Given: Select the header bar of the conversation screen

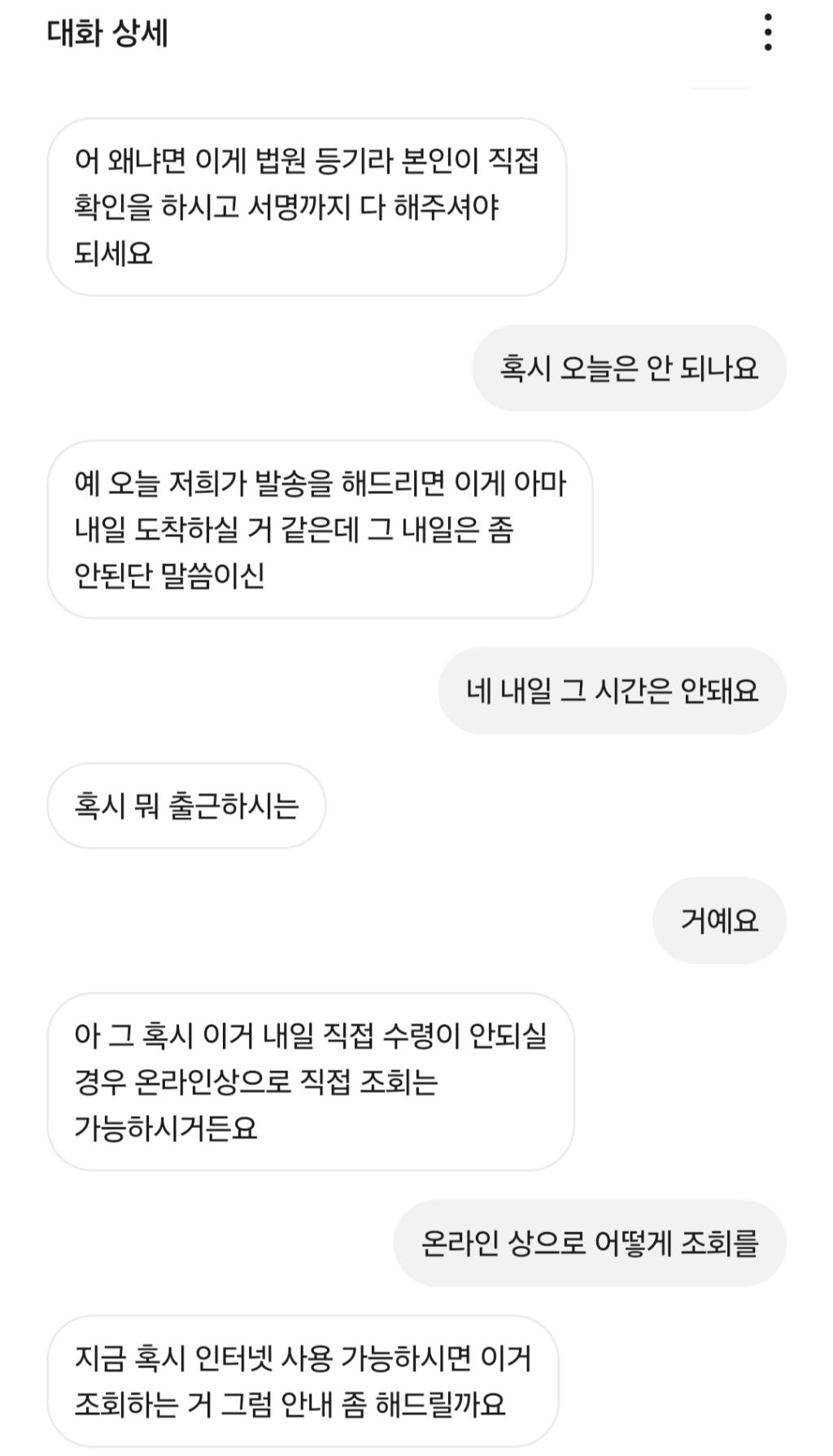Looking at the screenshot, I should pos(416,33).
